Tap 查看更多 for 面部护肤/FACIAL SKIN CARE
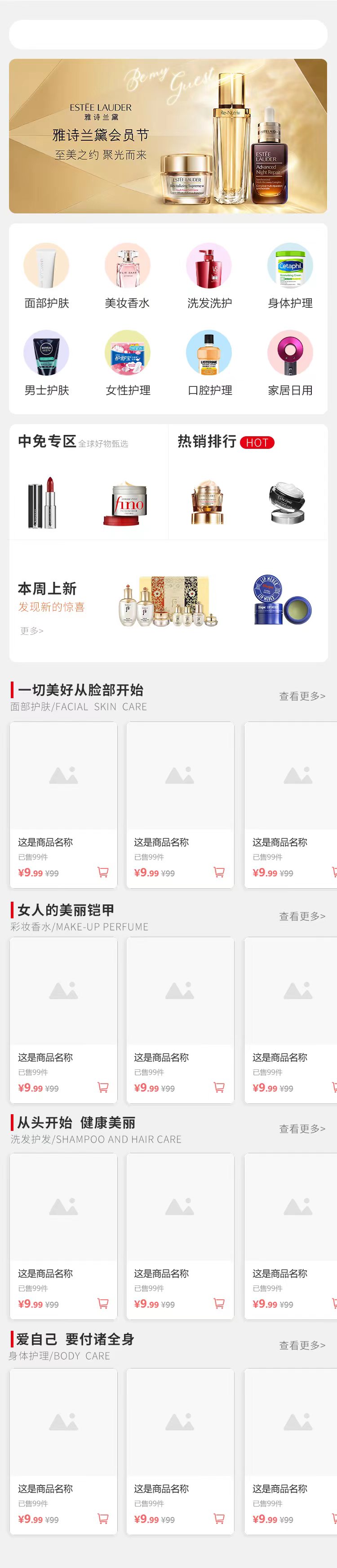The image size is (337, 1568). point(302,696)
